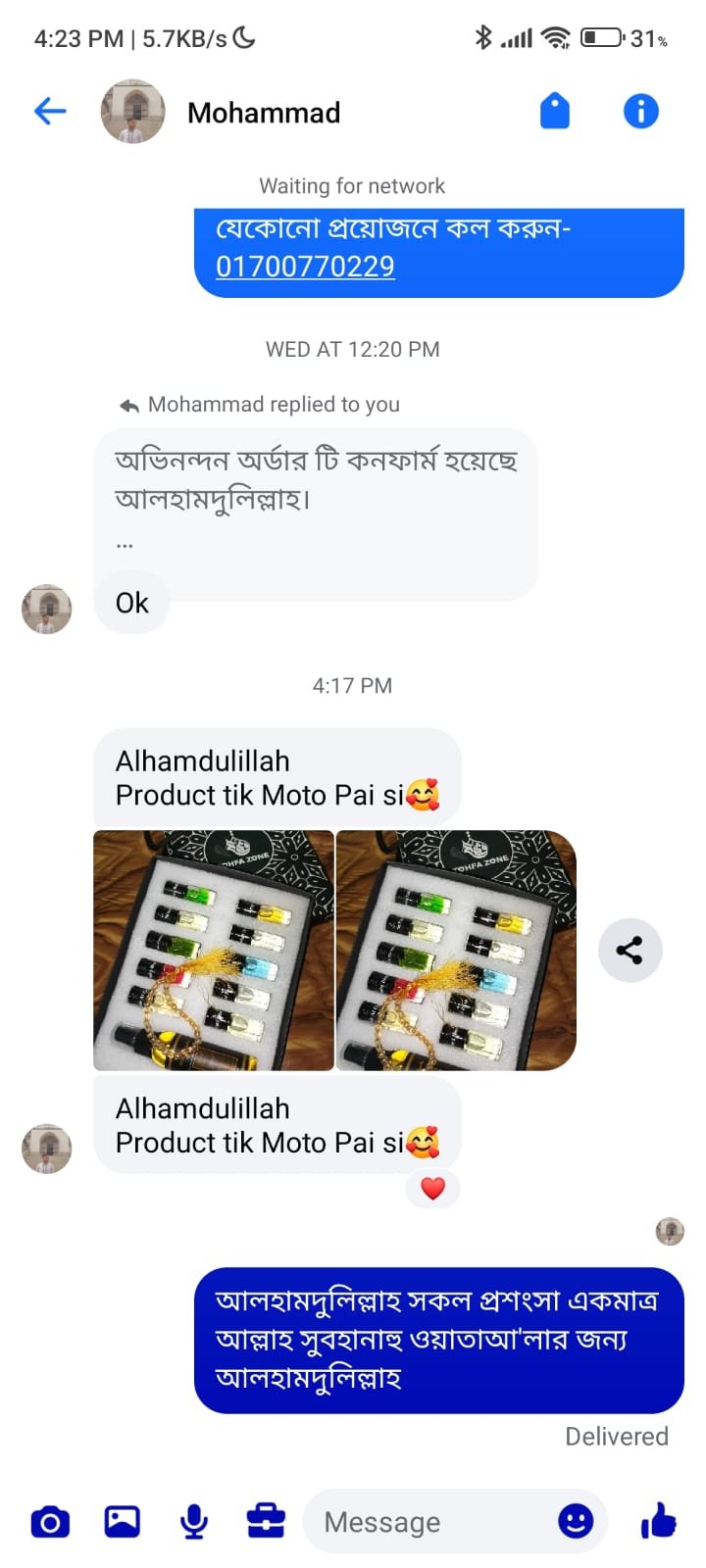The width and height of the screenshot is (706, 1568).
Task: Open the replied message about order confirmation
Action: point(314,495)
